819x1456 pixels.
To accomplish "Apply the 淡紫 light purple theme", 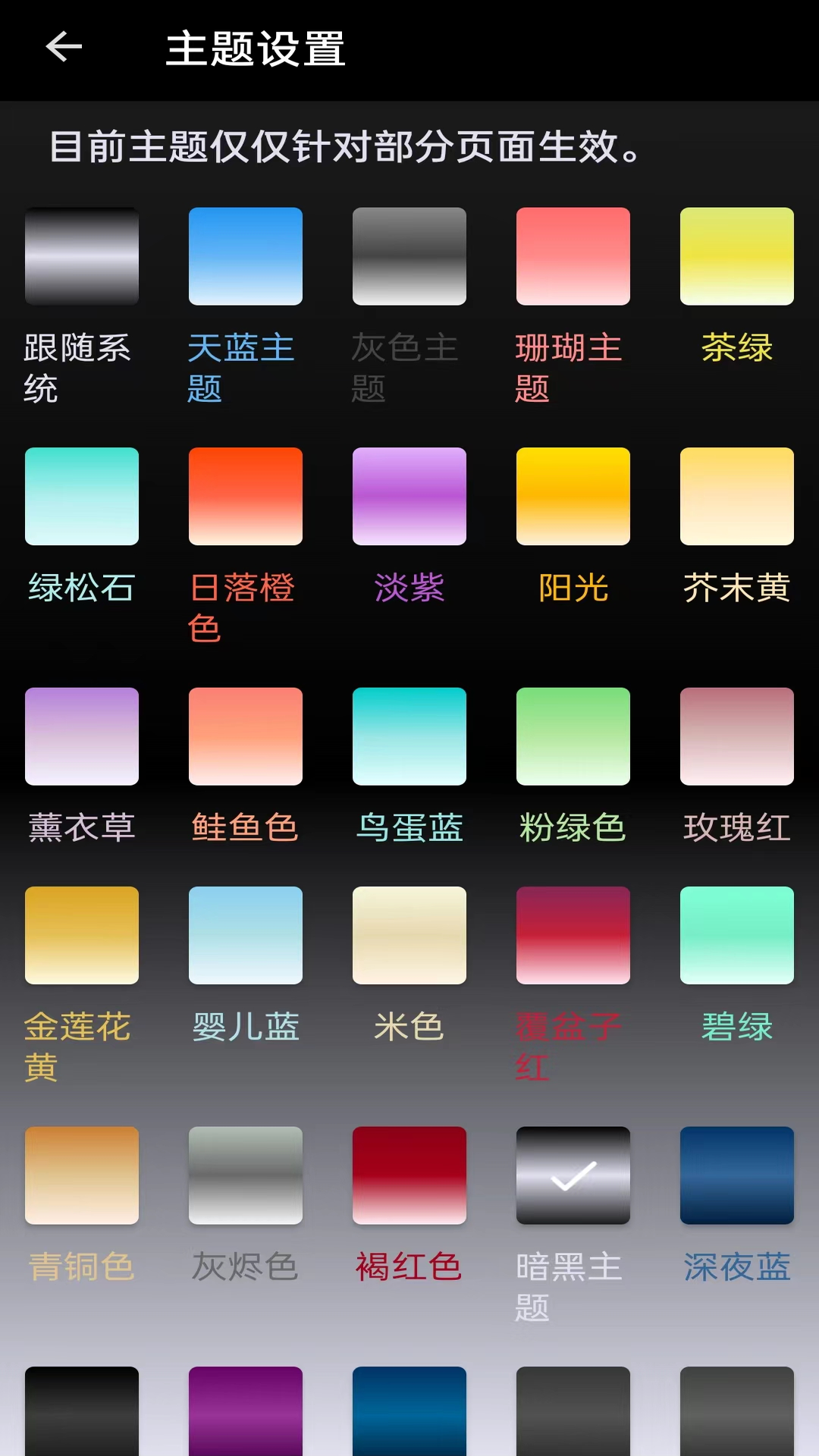I will click(409, 497).
